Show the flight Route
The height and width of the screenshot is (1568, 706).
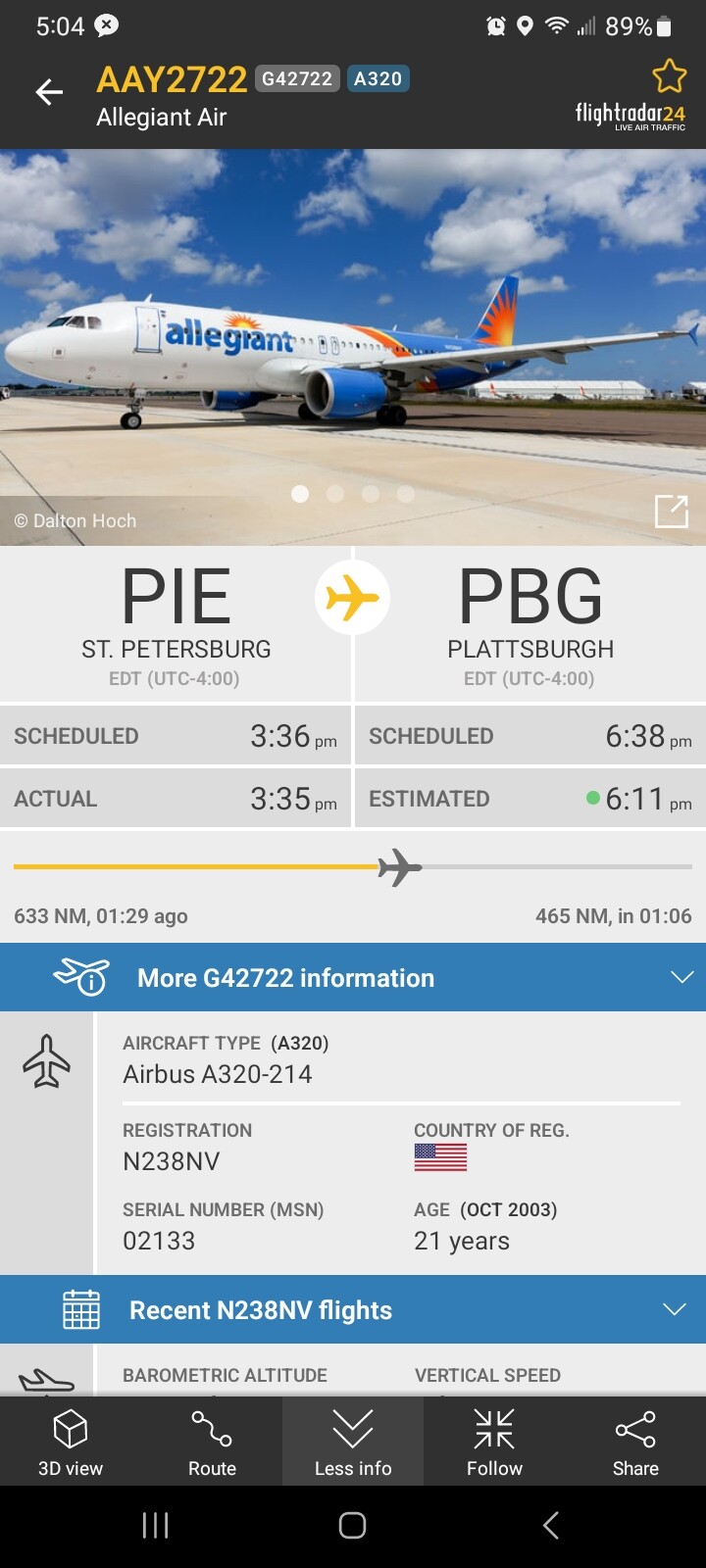(x=212, y=1442)
